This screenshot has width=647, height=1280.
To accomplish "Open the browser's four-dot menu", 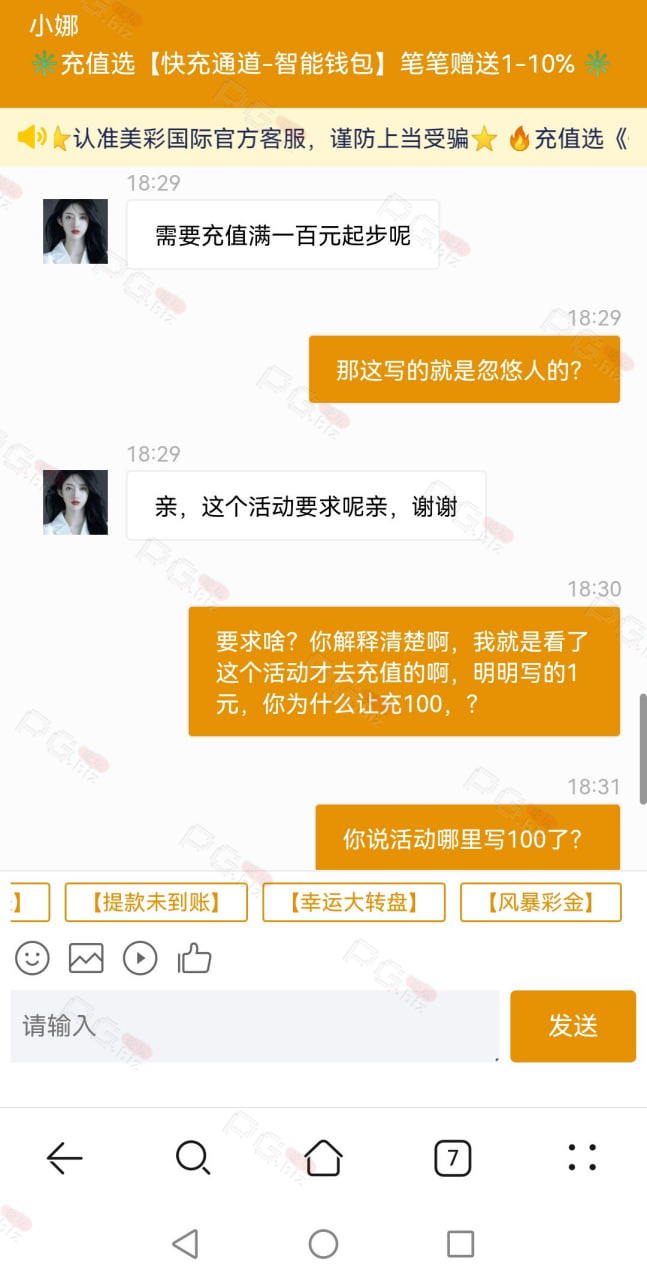I will [582, 1158].
